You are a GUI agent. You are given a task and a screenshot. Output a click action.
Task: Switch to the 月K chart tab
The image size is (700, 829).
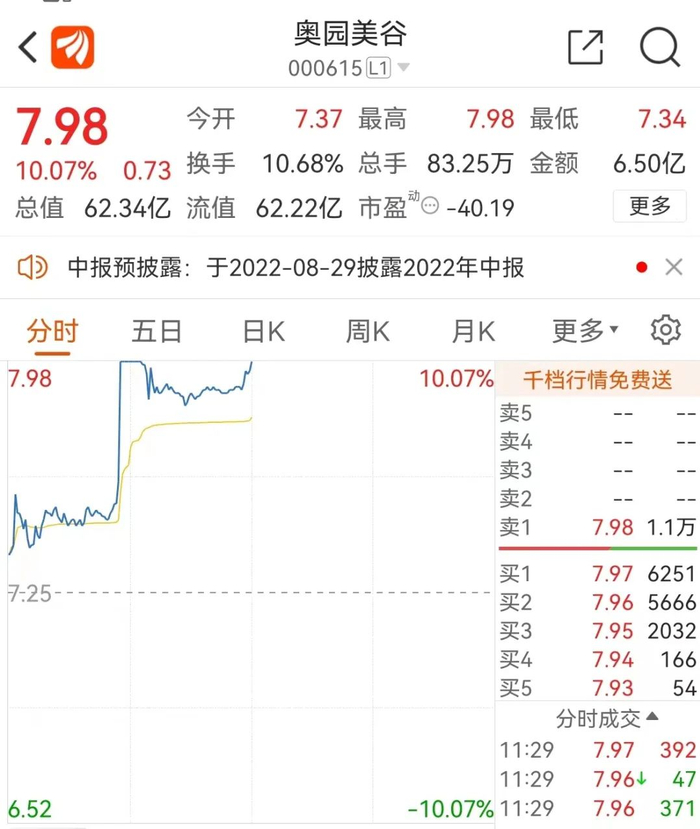(x=473, y=332)
